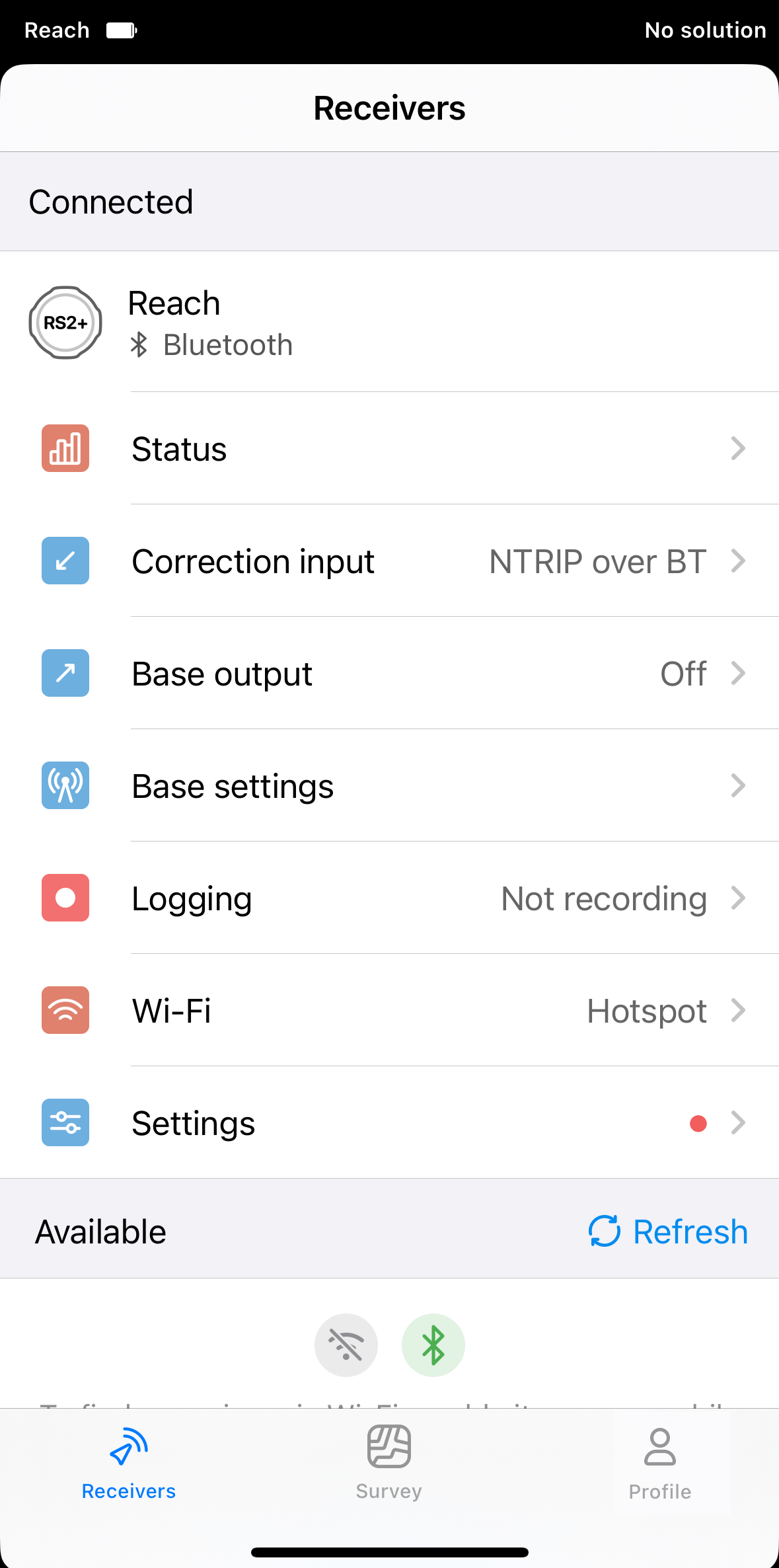Open the Status row
Viewport: 779px width, 1568px height.
coord(389,449)
